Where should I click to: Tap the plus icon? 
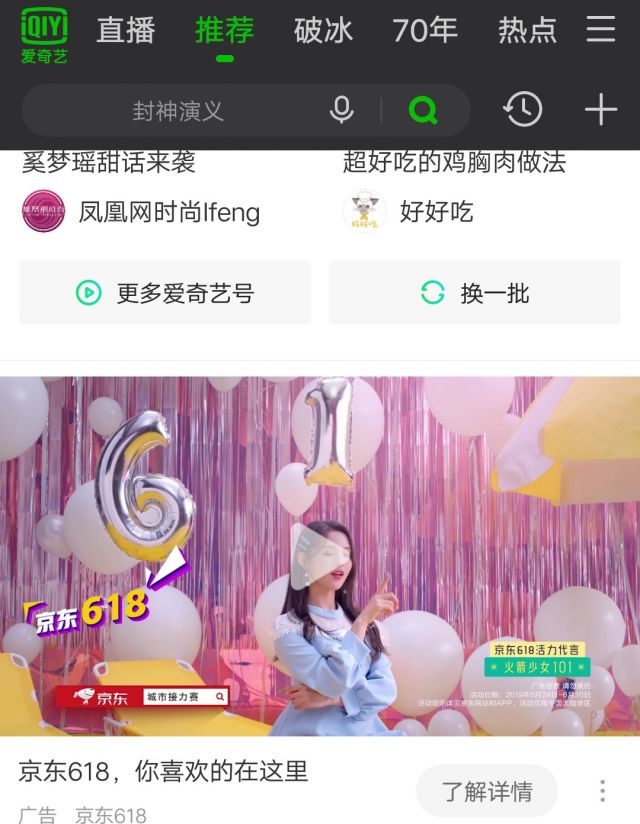[x=601, y=110]
